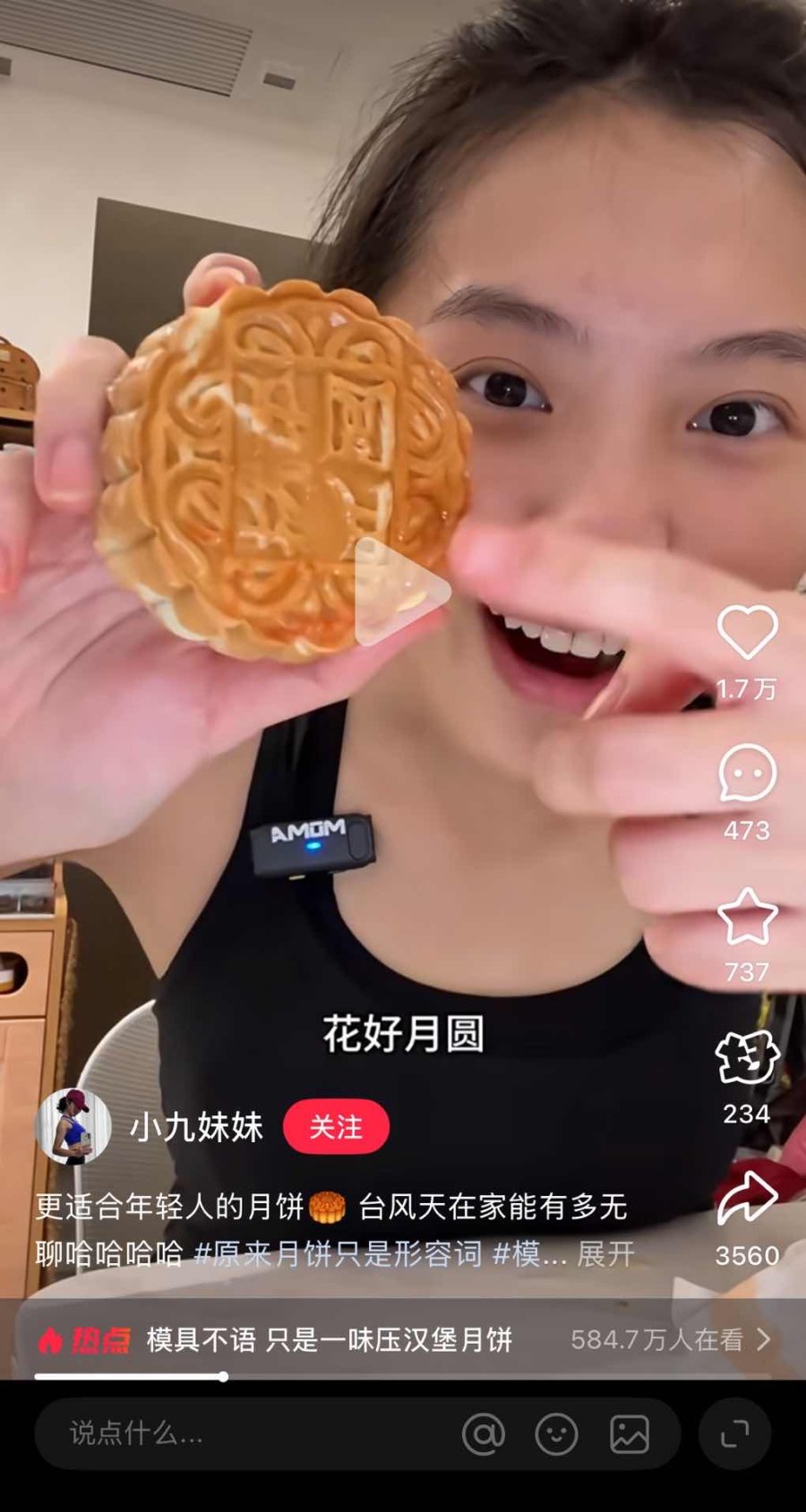Share this video
806x1512 pixels.
click(747, 1198)
